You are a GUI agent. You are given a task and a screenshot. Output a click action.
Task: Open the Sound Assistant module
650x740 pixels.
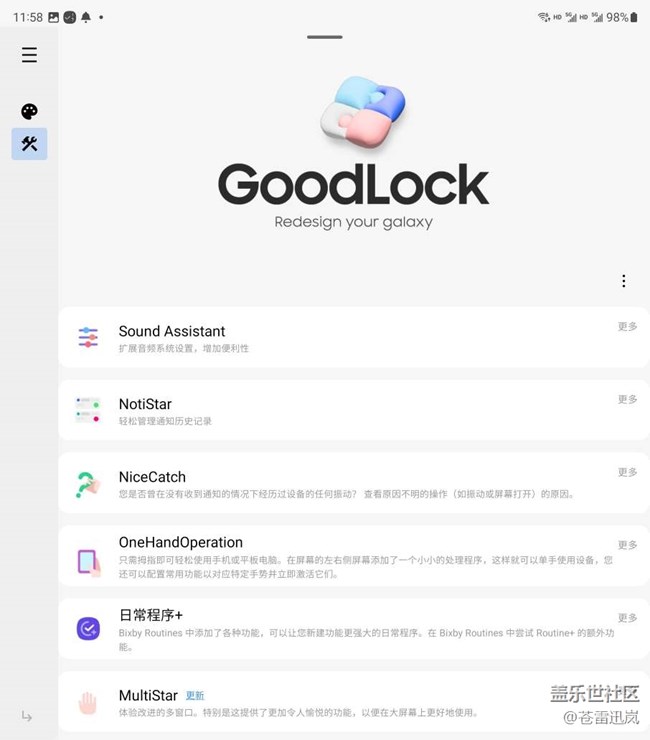click(172, 331)
